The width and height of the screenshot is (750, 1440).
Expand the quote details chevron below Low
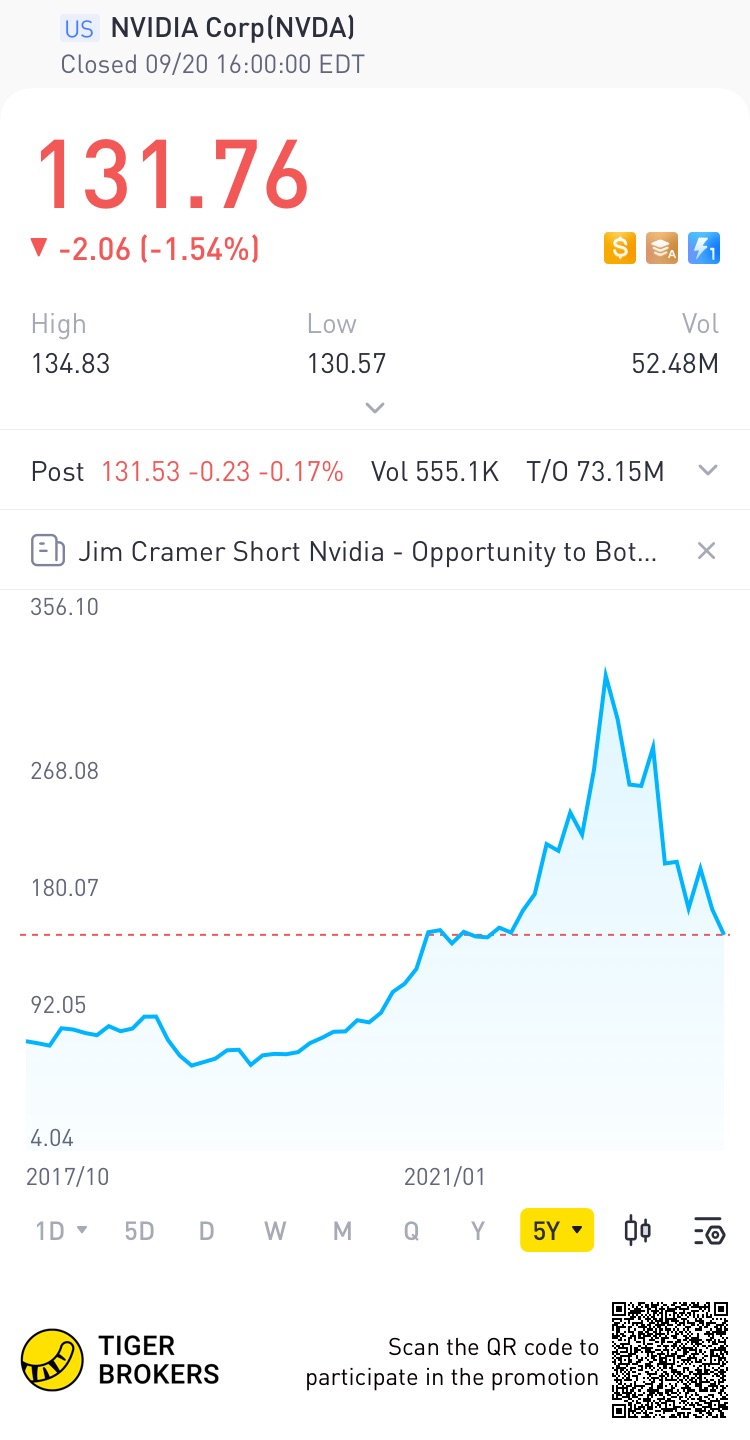375,407
